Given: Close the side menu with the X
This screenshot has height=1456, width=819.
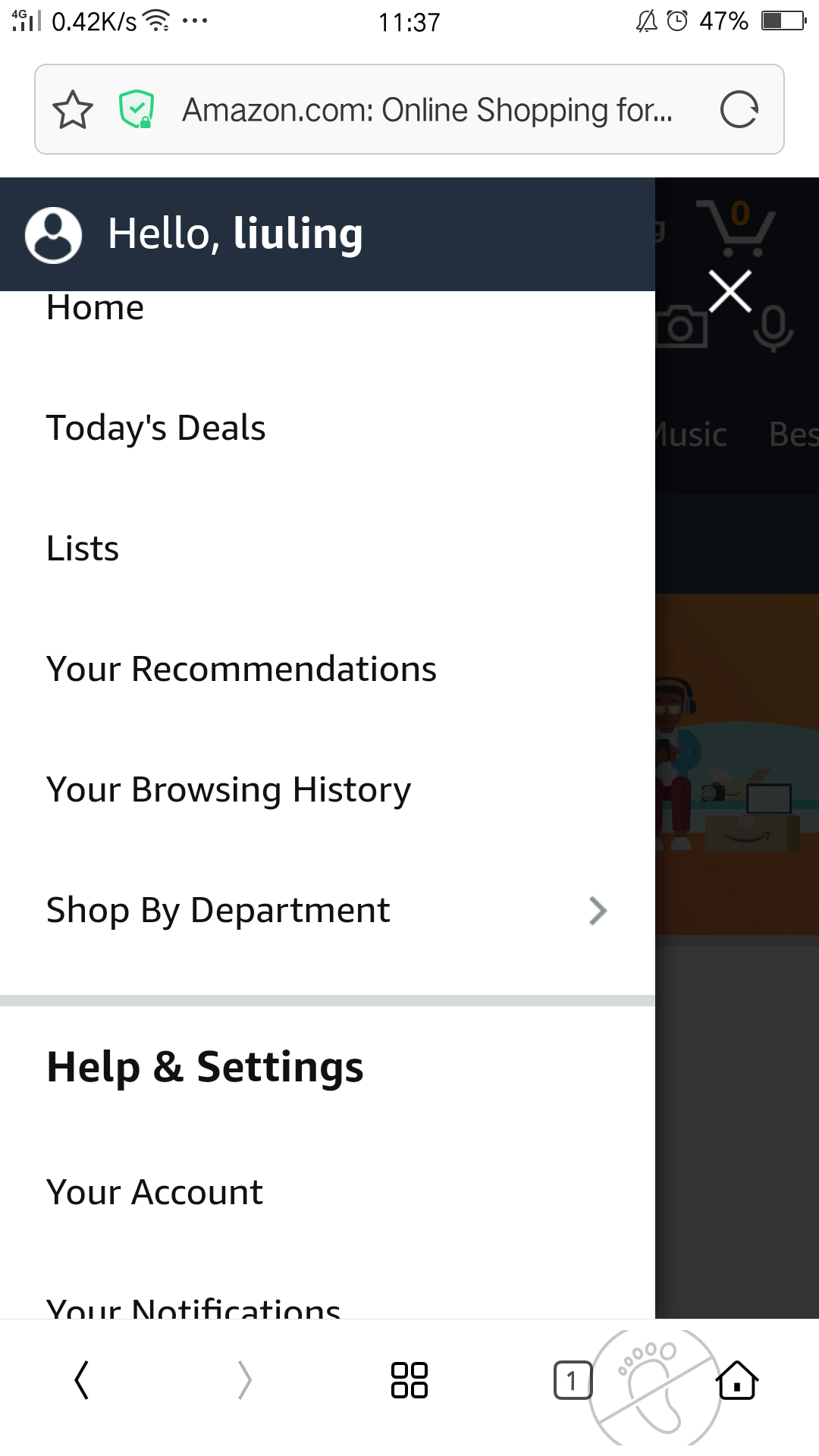Looking at the screenshot, I should click(730, 290).
